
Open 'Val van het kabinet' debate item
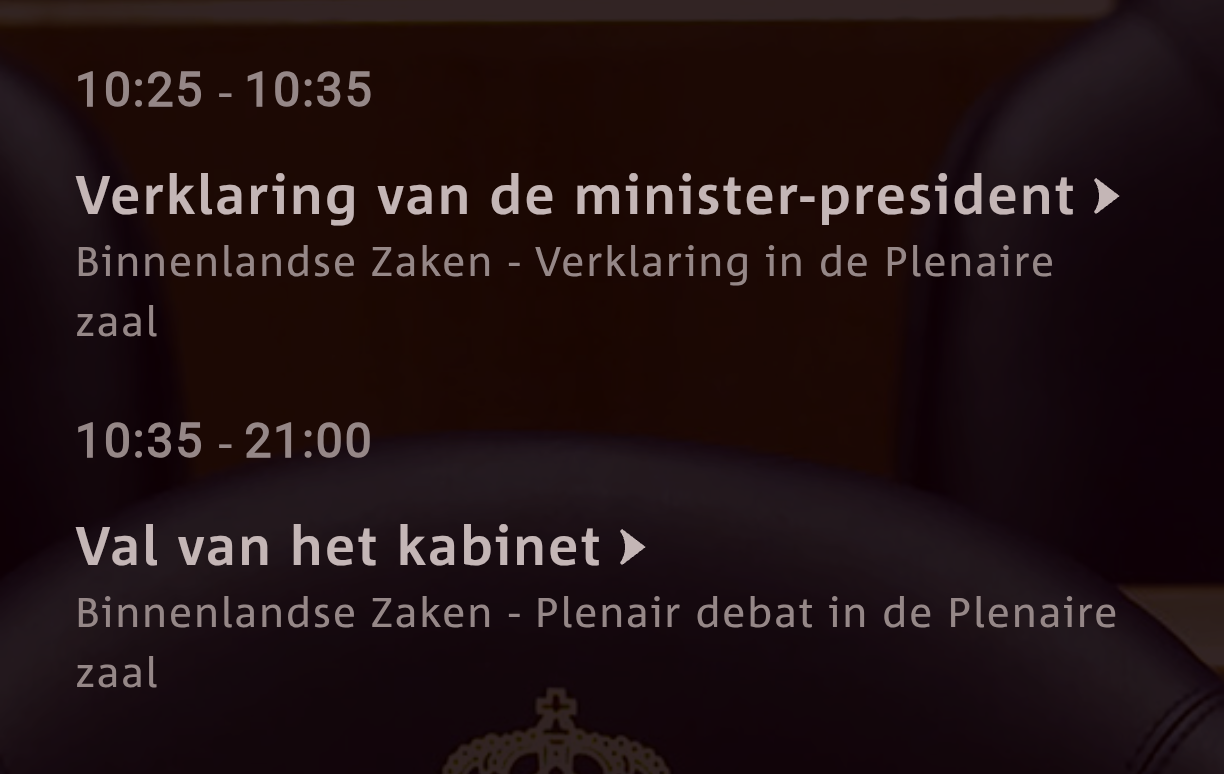click(360, 546)
